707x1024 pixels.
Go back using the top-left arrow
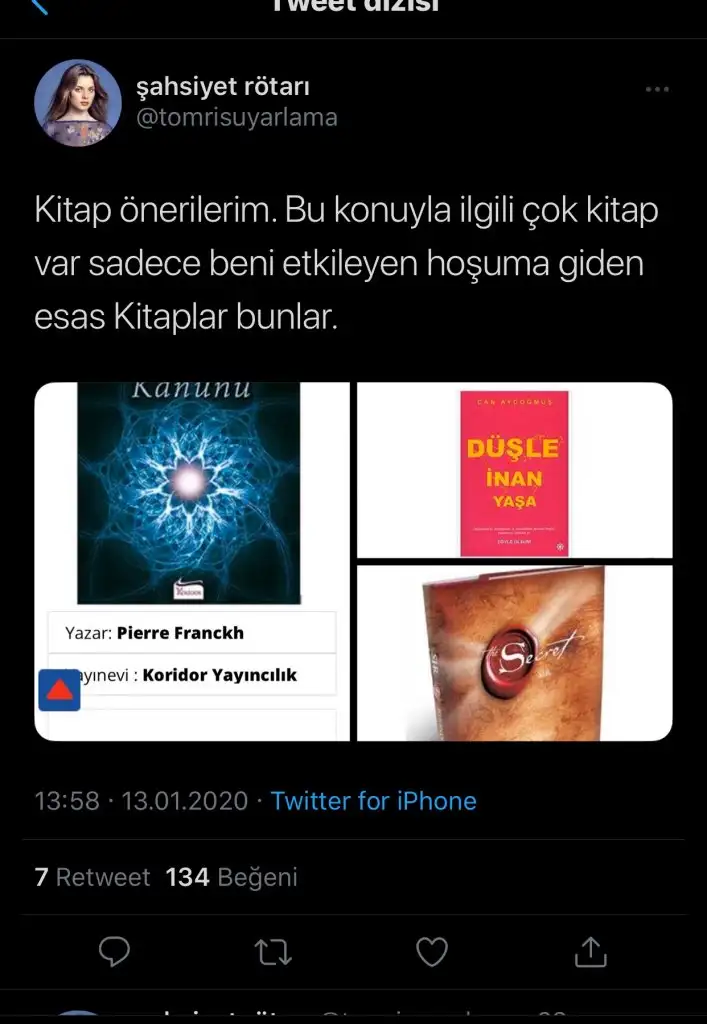(40, 6)
